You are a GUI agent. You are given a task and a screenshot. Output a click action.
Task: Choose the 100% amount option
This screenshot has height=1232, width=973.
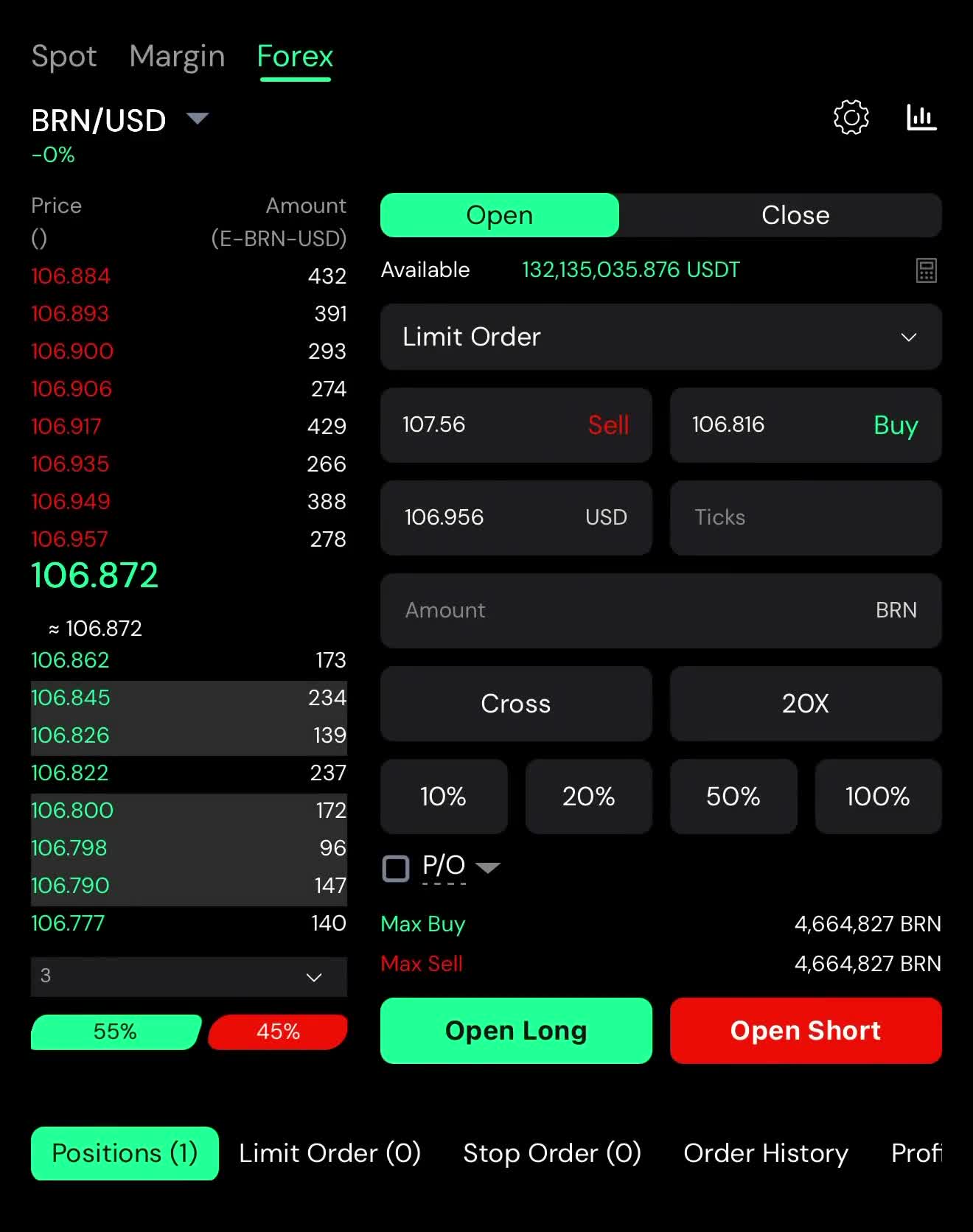pos(877,797)
